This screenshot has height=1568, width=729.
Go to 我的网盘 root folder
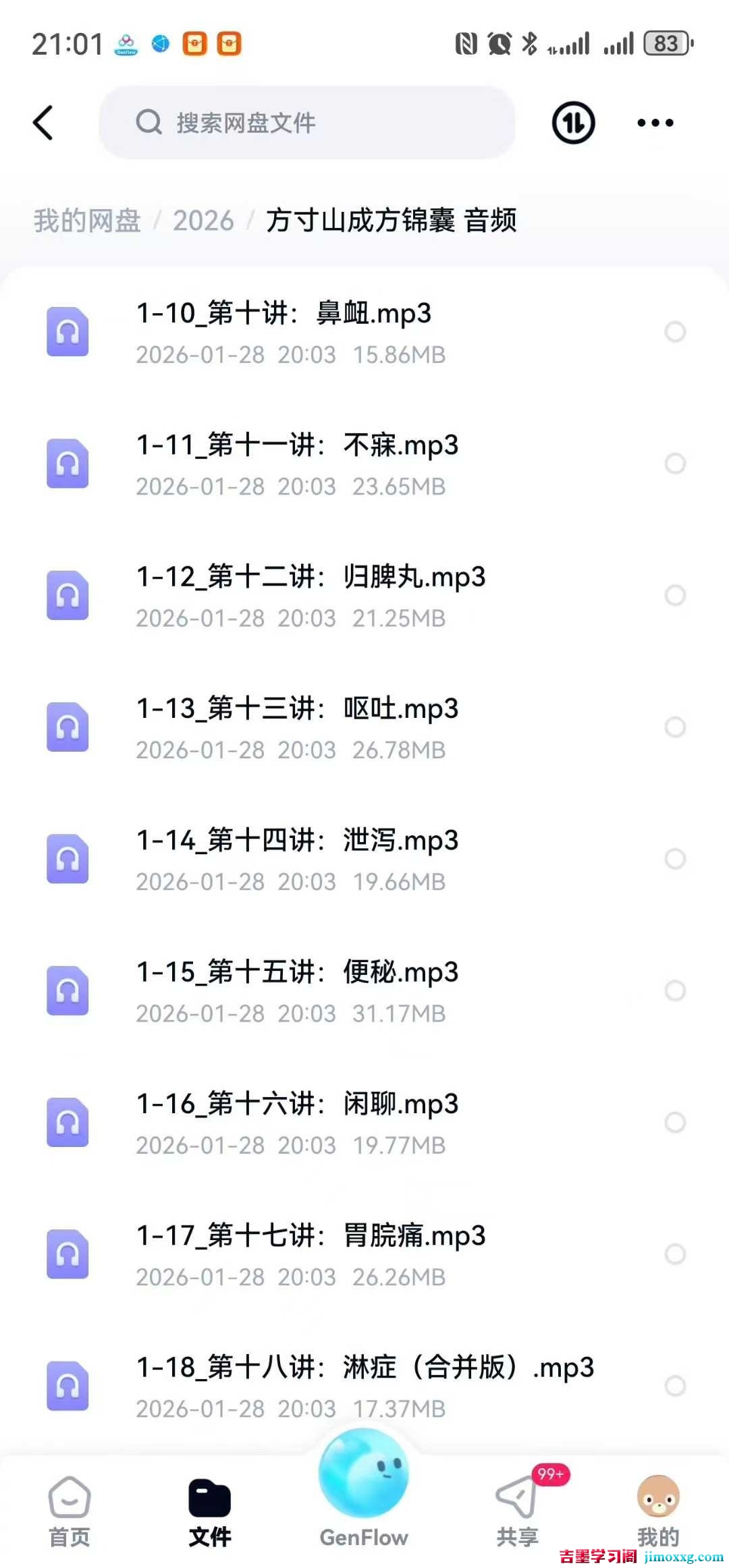[x=86, y=220]
